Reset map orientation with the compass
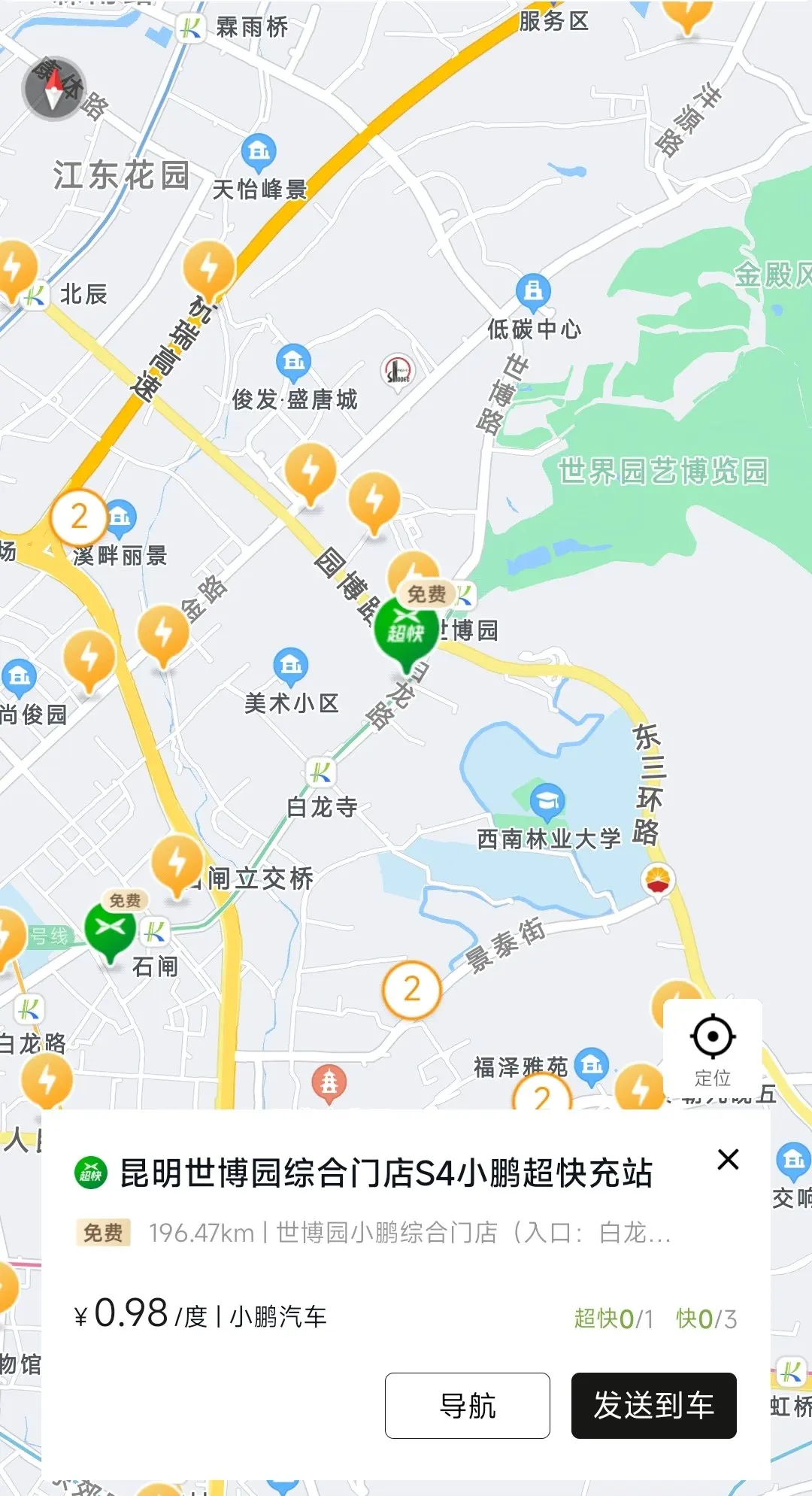Viewport: 812px width, 1496px height. pyautogui.click(x=54, y=89)
